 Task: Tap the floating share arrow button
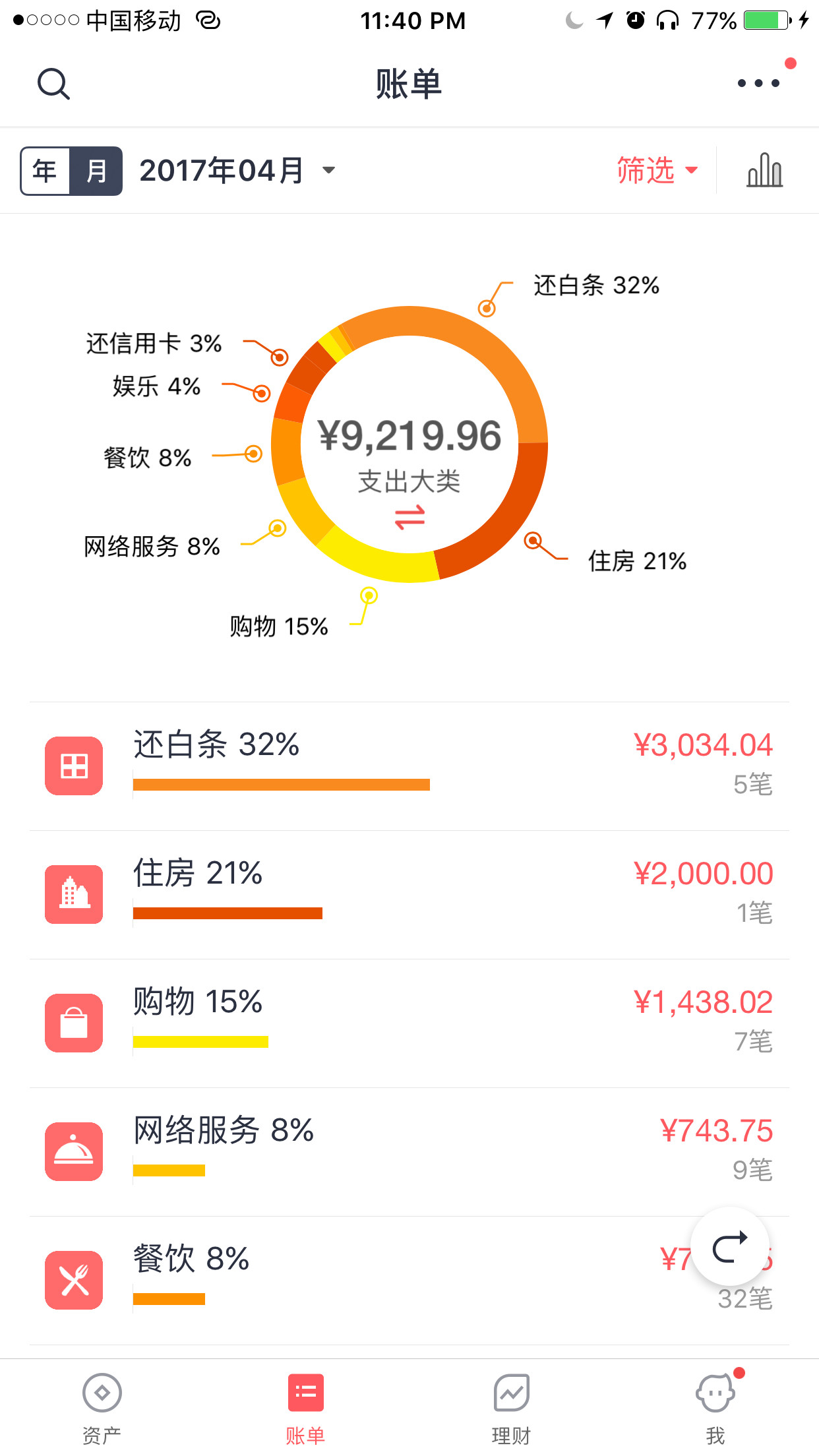[729, 1247]
